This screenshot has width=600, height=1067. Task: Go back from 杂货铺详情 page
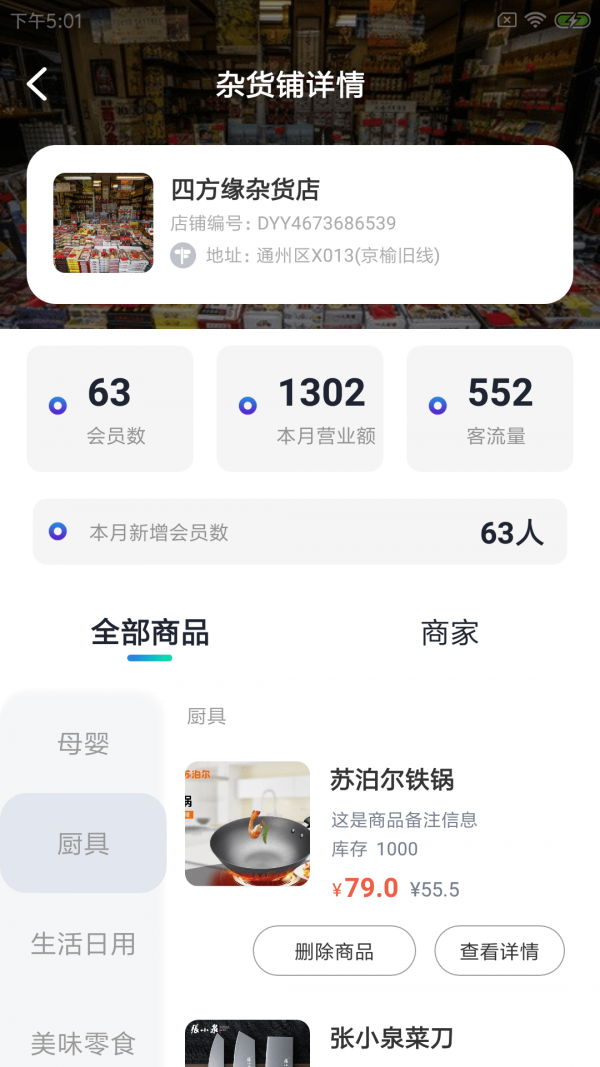coord(37,85)
